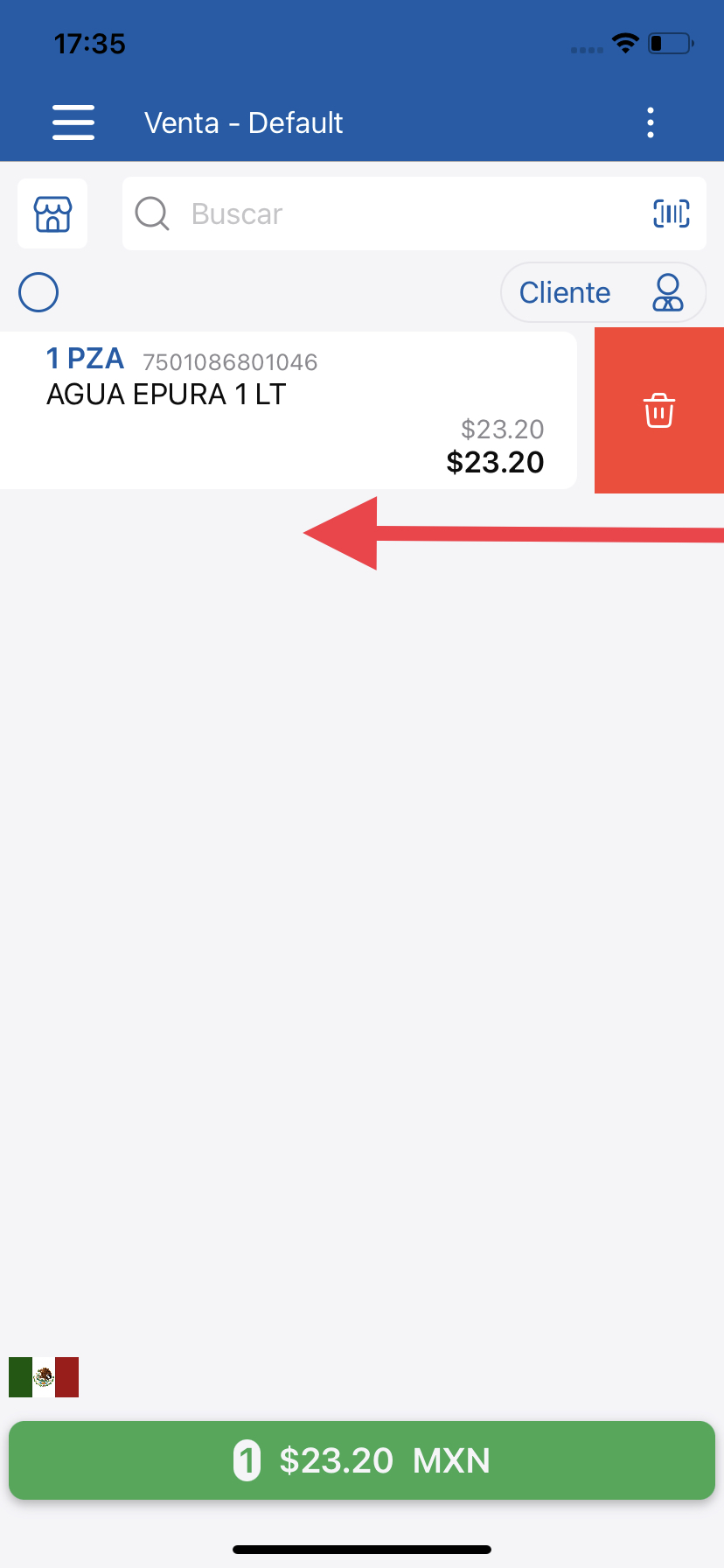Delete the item with the red trash button
Viewport: 724px width, 1568px height.
[659, 410]
